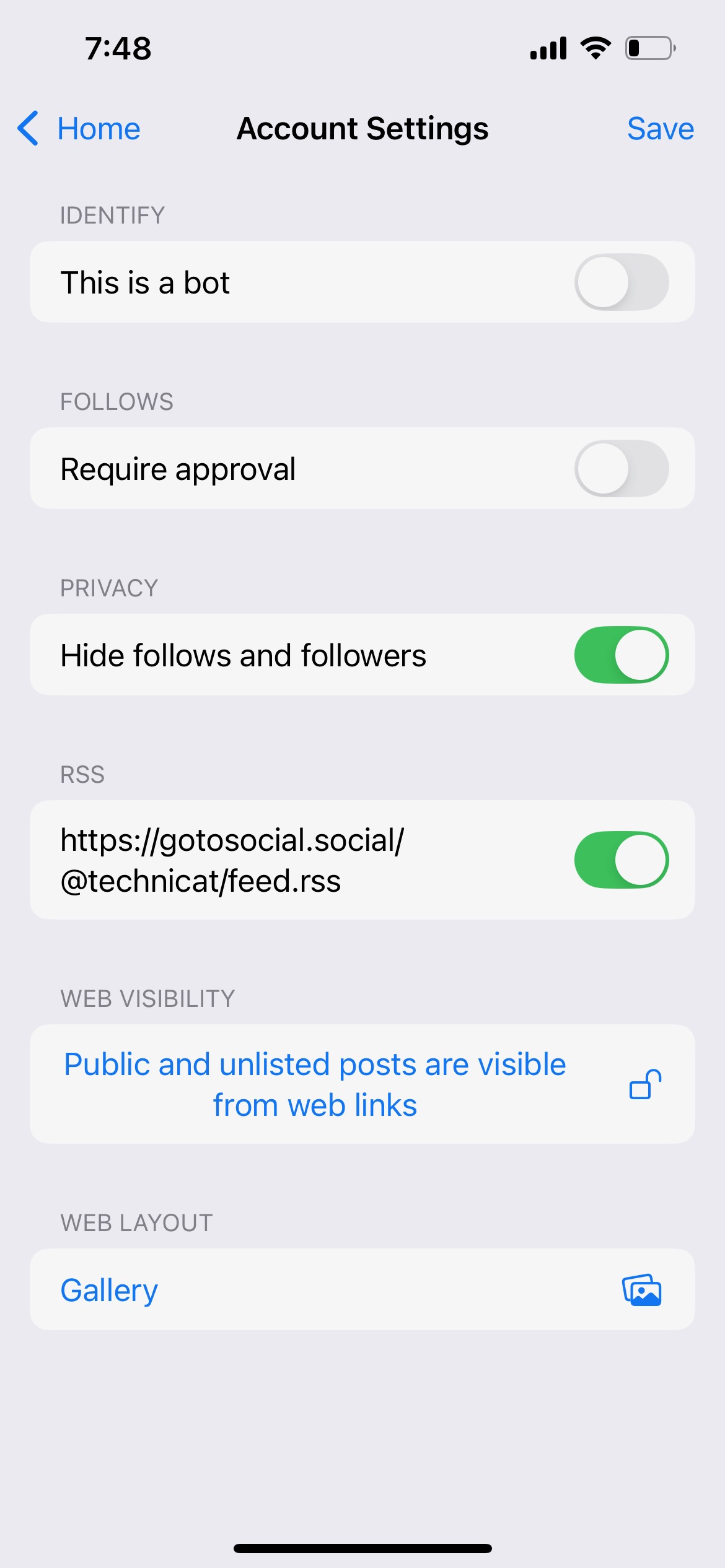
Task: Turn on Require approval for follows
Action: click(x=621, y=469)
